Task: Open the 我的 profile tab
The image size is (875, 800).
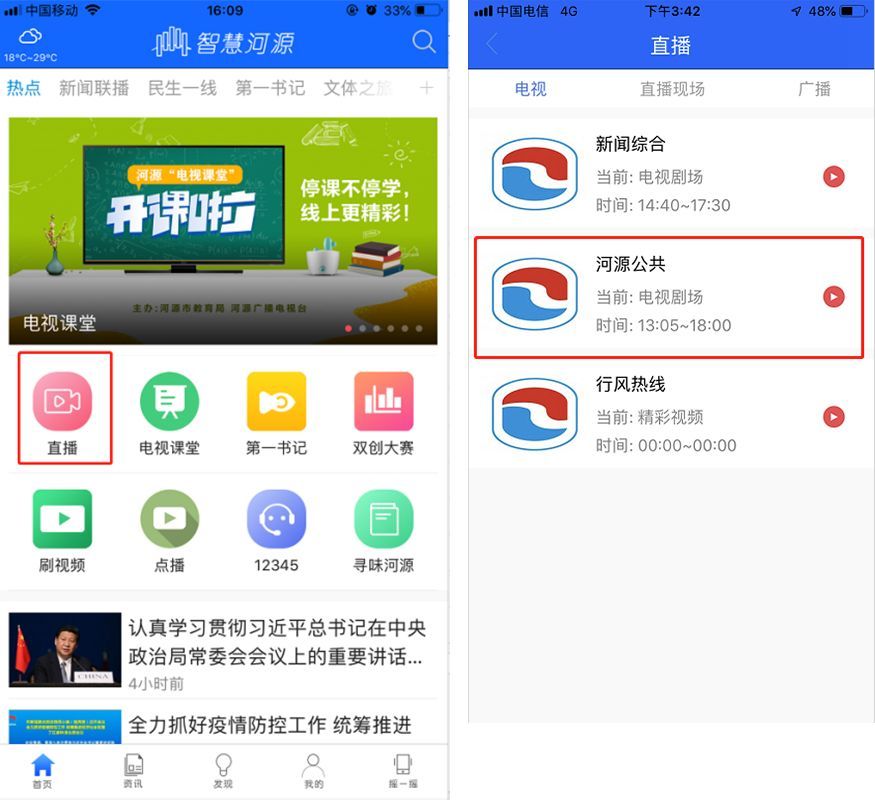Action: tap(313, 771)
